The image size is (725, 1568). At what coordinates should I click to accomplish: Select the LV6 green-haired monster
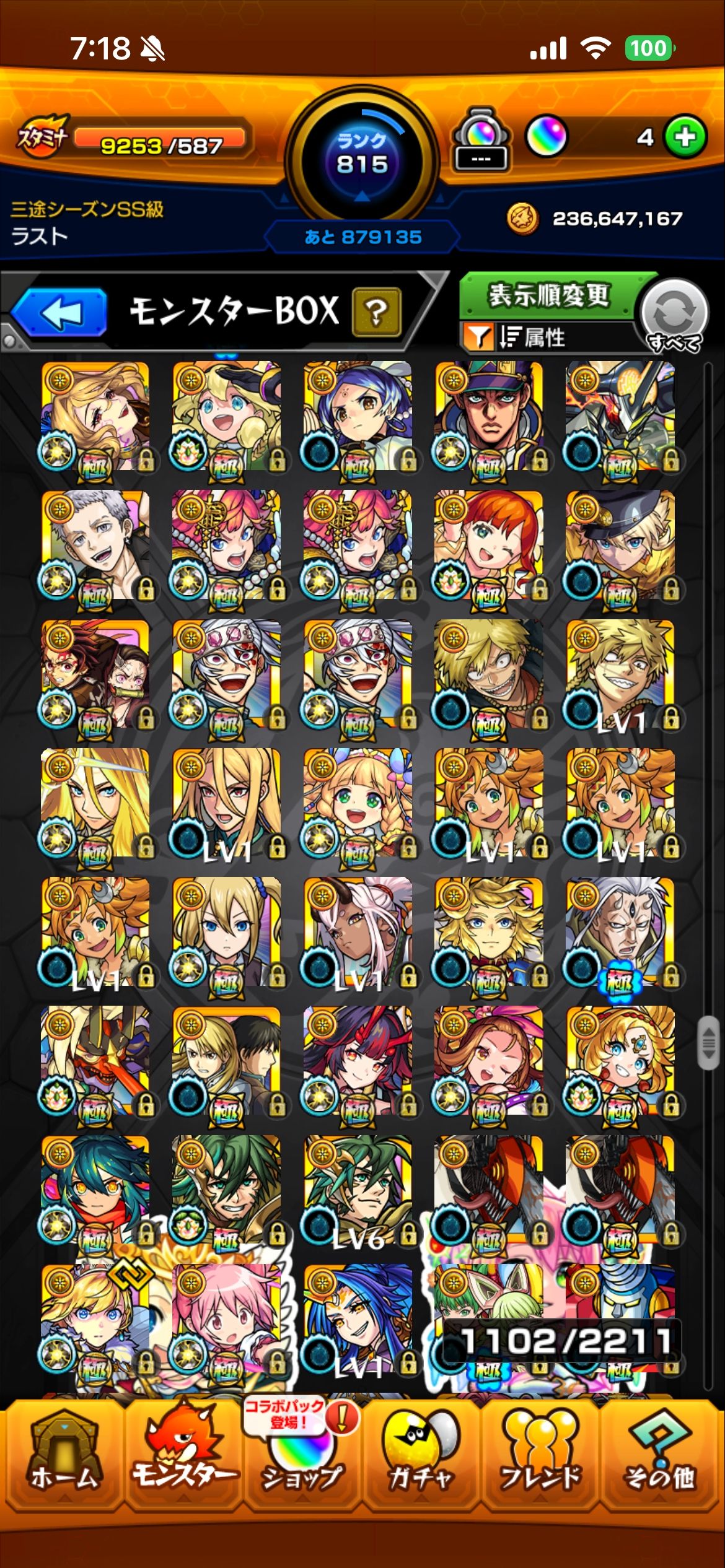358,1189
